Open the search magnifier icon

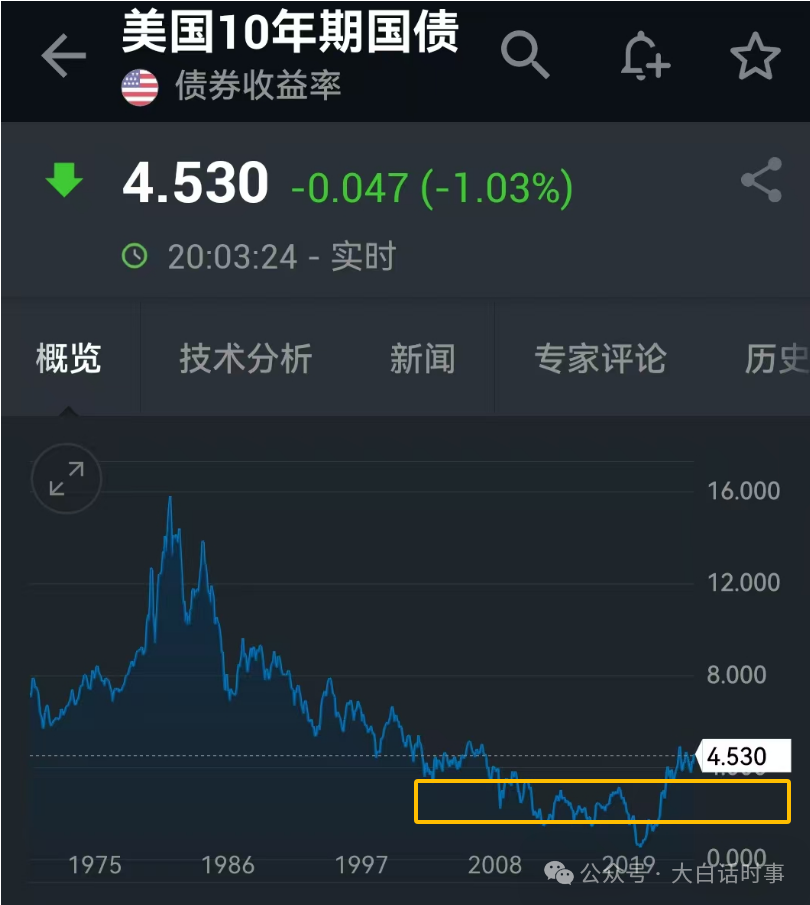pos(524,55)
